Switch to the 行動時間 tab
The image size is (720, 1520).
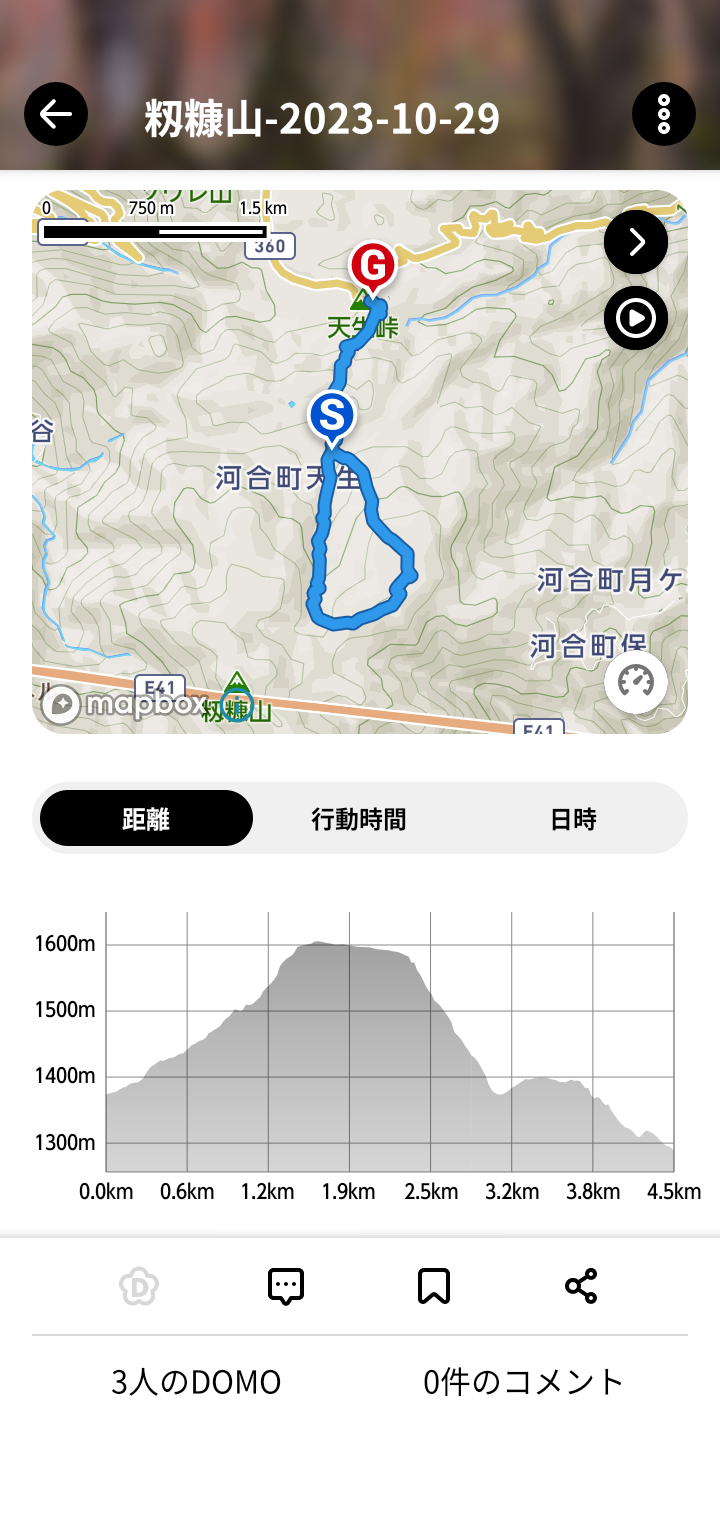coord(359,819)
